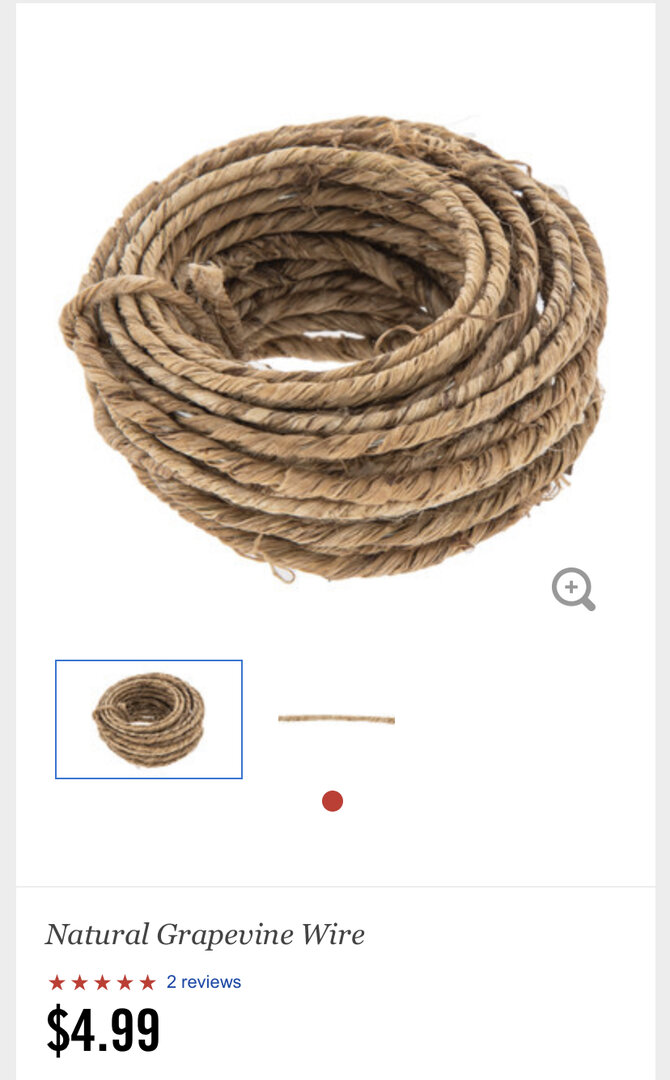
Task: Select the coiled grapevine wire thumbnail
Action: pos(148,719)
